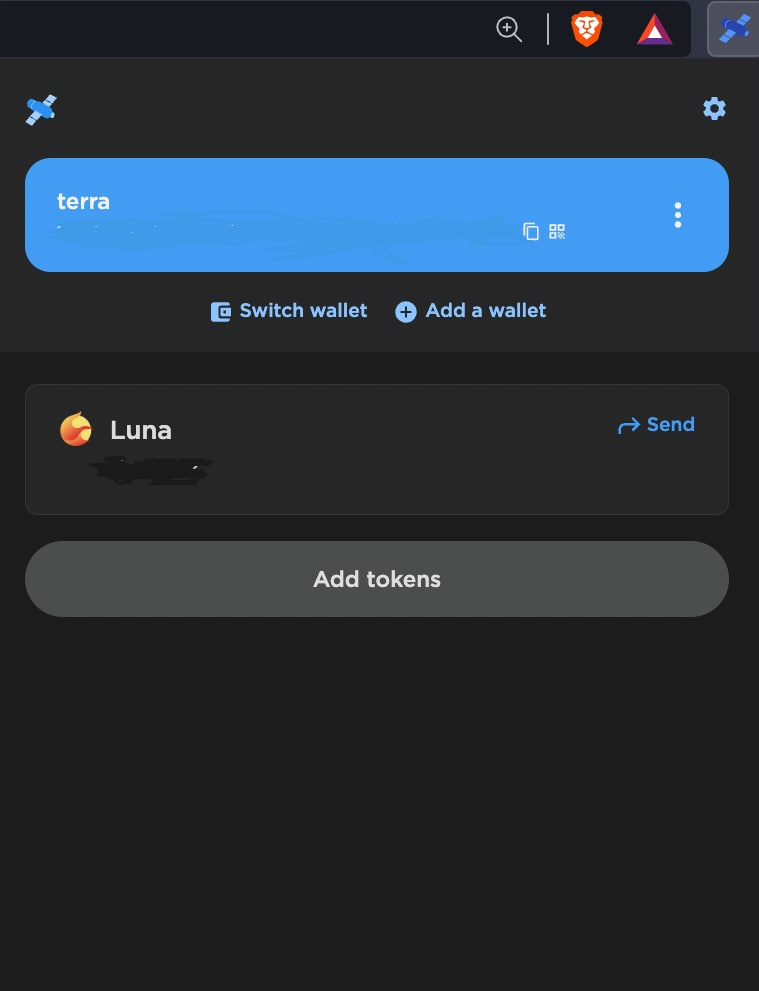Open the browser zoom control
The width and height of the screenshot is (759, 991).
point(509,29)
